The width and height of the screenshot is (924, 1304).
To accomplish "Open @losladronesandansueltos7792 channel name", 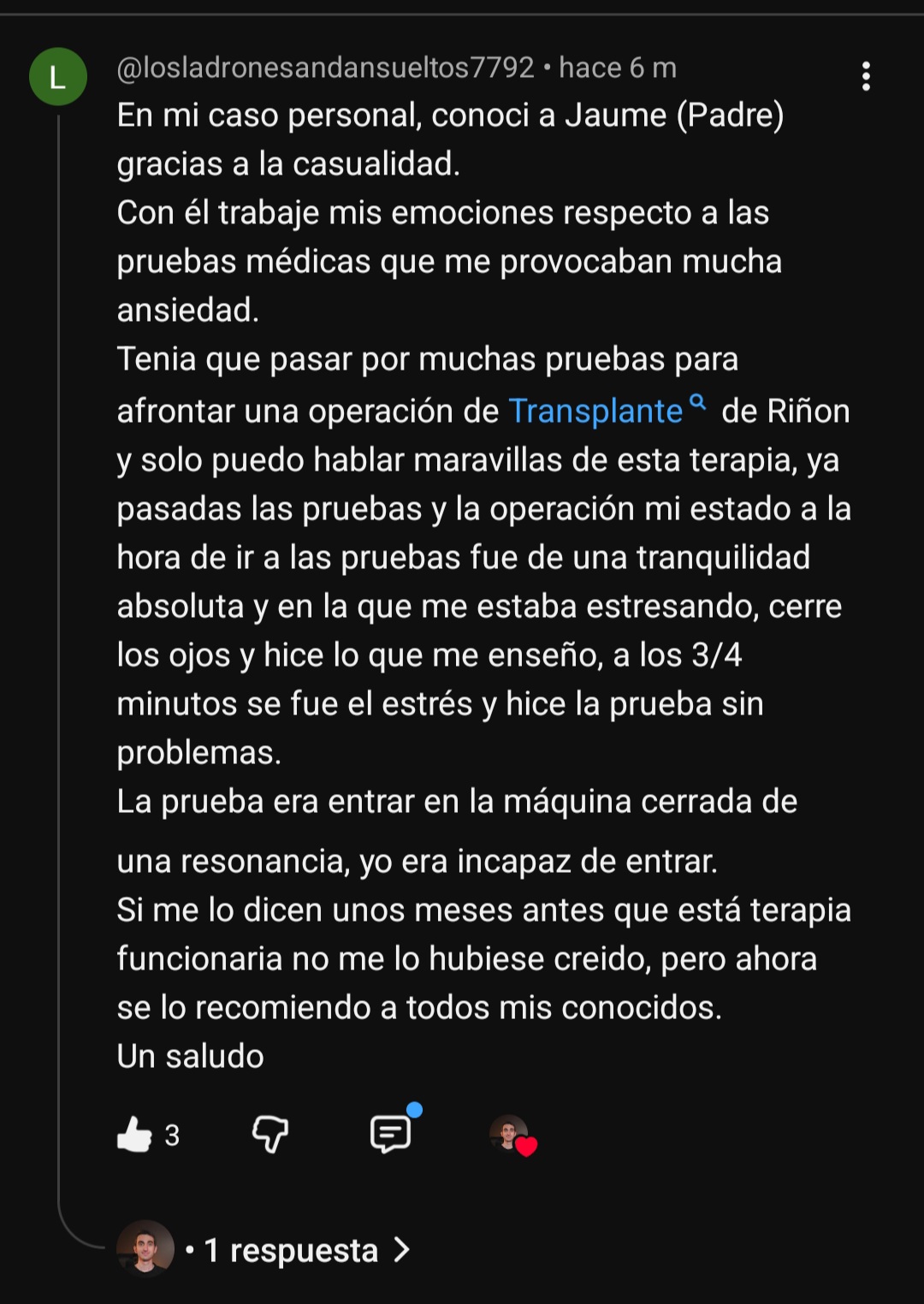I will click(325, 68).
